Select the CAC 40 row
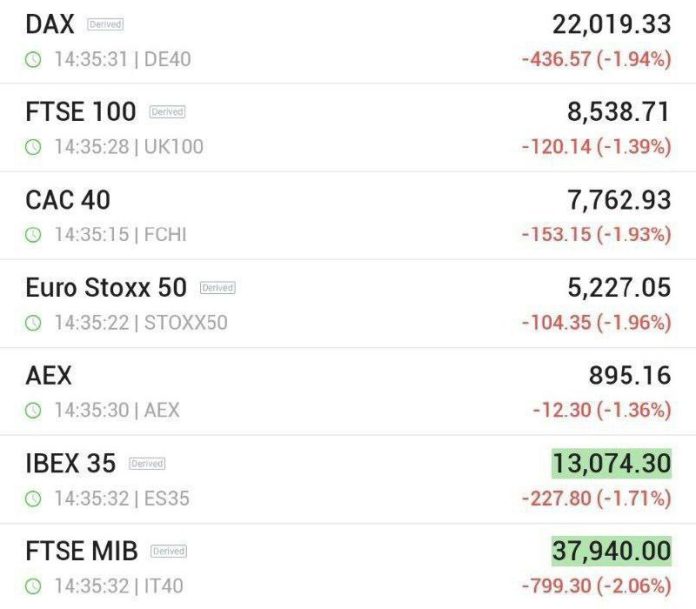This screenshot has height=609, width=696. (348, 216)
